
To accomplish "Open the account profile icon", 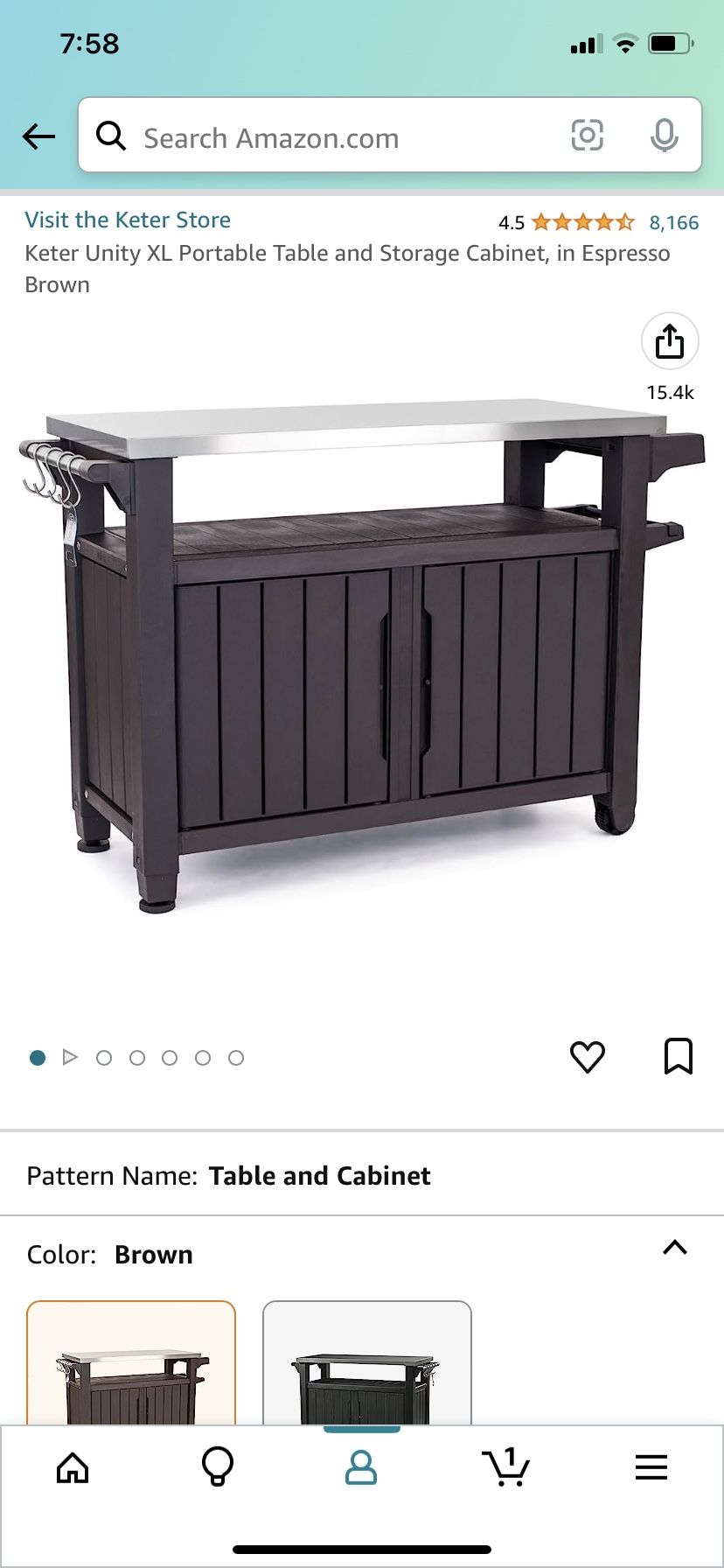I will (362, 1468).
